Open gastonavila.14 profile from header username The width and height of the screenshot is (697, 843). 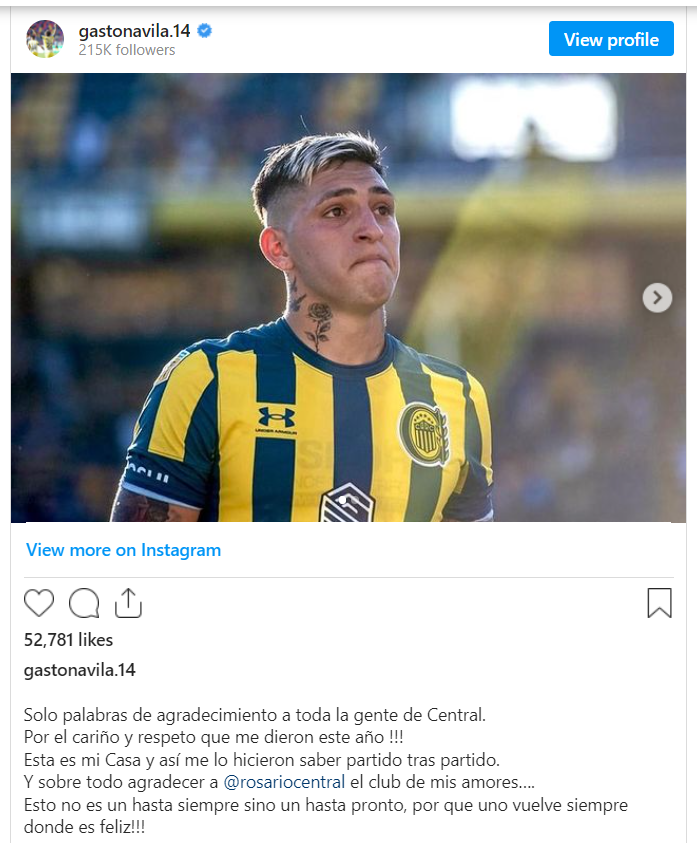point(135,31)
